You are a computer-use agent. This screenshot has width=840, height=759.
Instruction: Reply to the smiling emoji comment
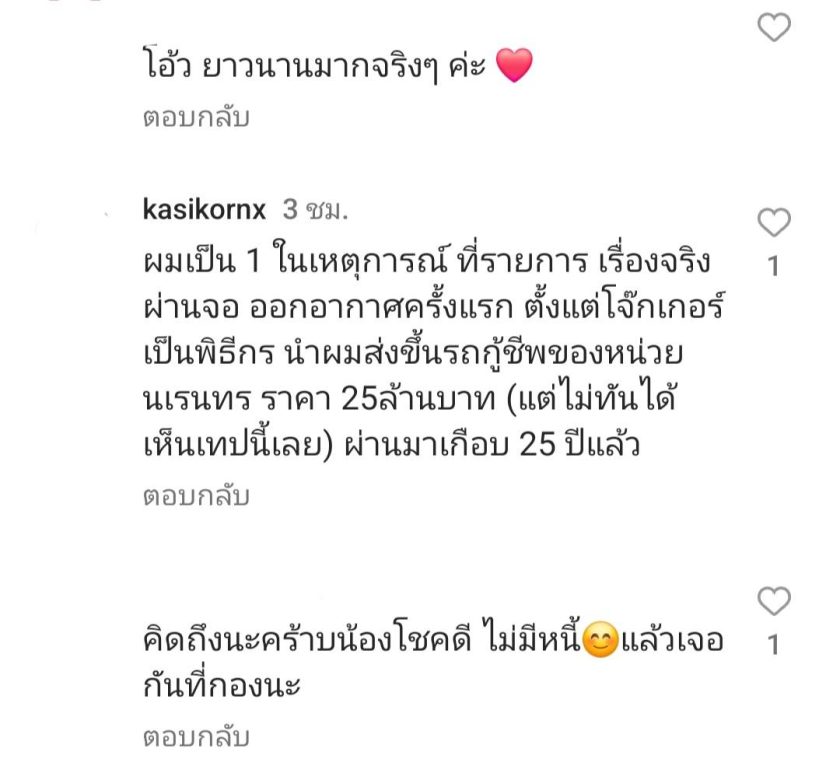click(x=196, y=737)
